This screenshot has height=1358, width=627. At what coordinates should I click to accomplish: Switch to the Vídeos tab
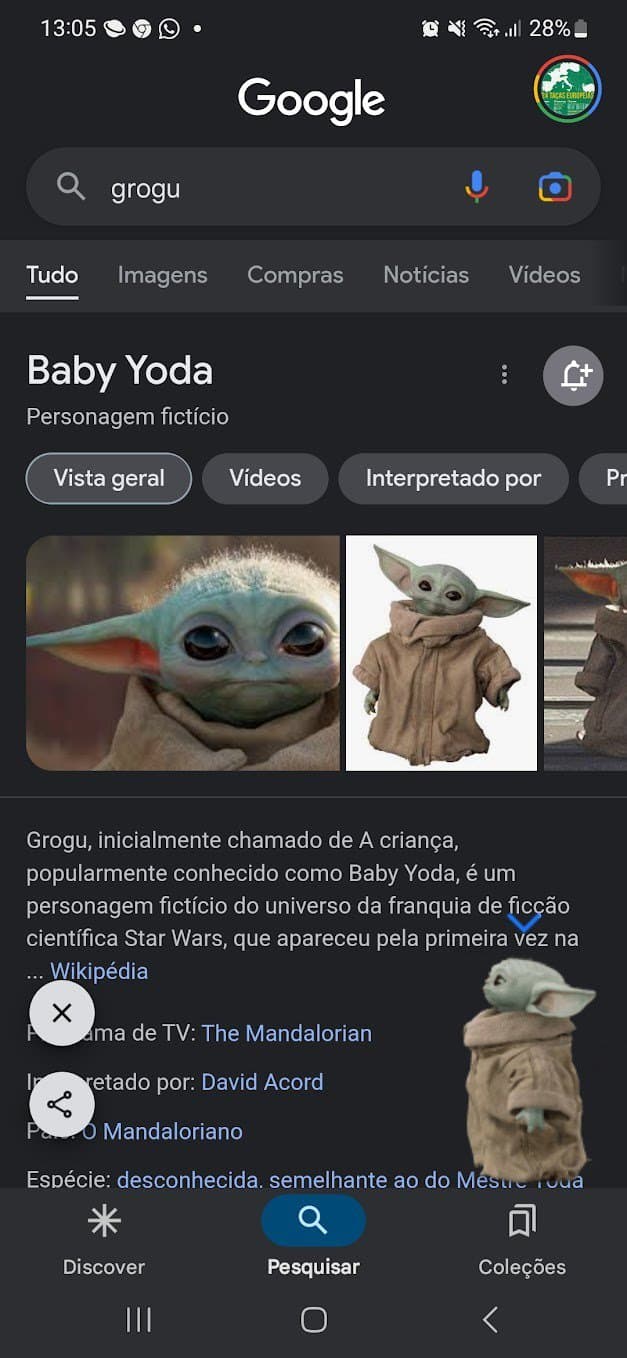[544, 275]
